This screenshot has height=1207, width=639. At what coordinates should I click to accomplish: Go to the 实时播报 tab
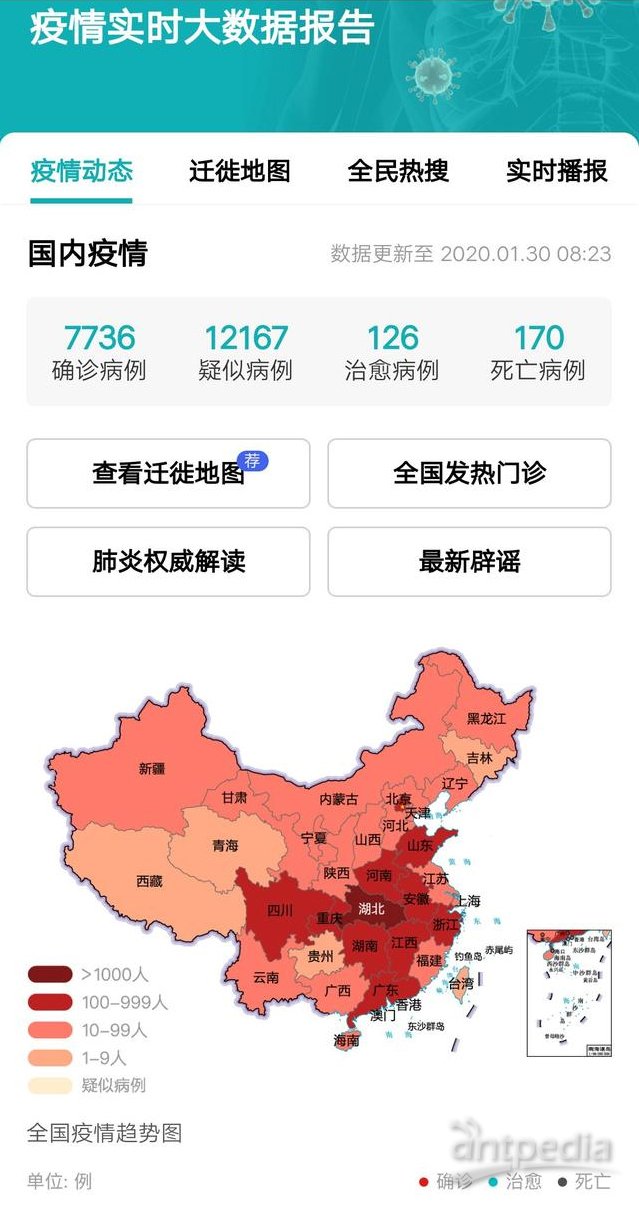556,171
